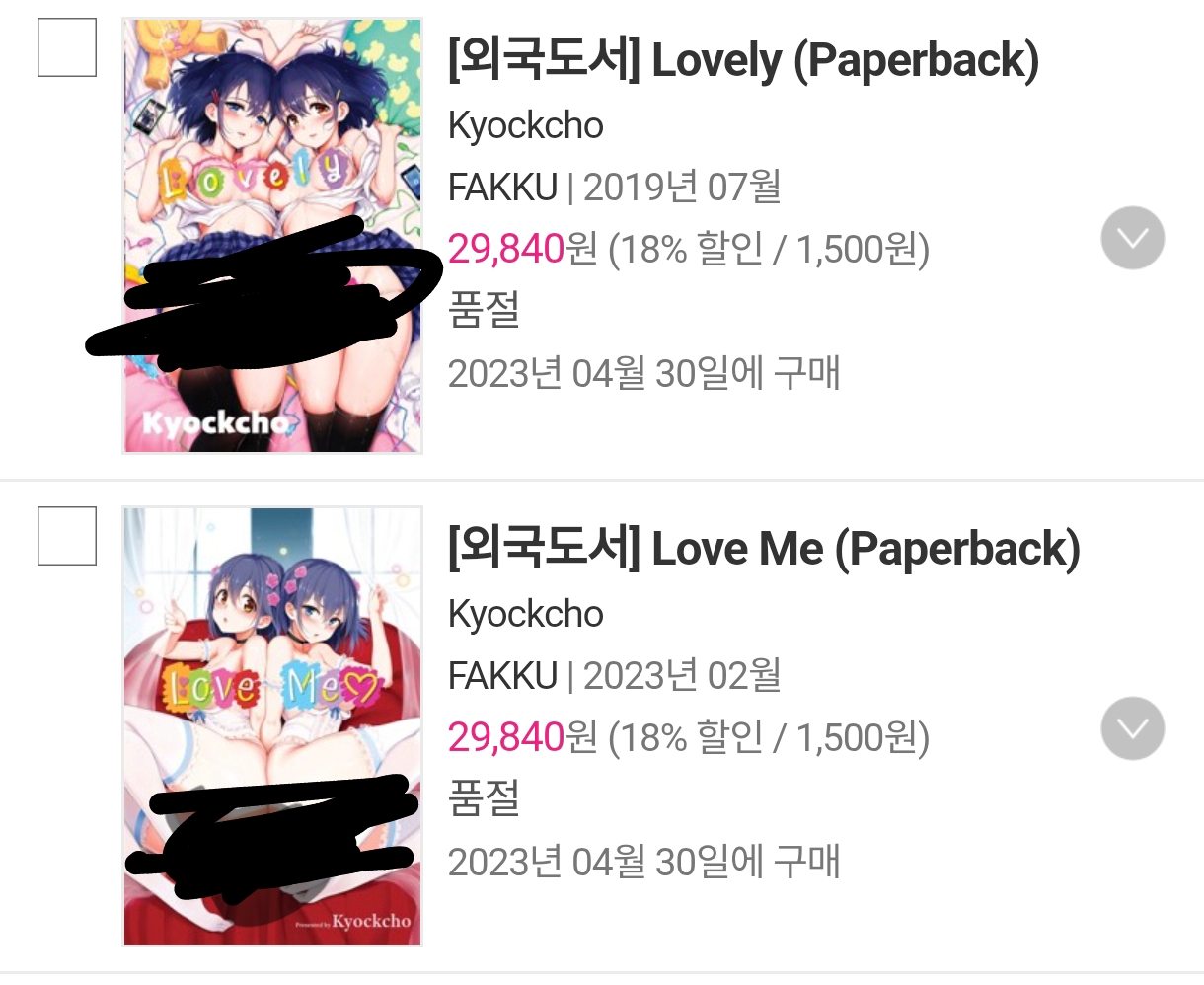Expand options arrow for Lovely (Paperback)
This screenshot has width=1204, height=985.
tap(1132, 238)
